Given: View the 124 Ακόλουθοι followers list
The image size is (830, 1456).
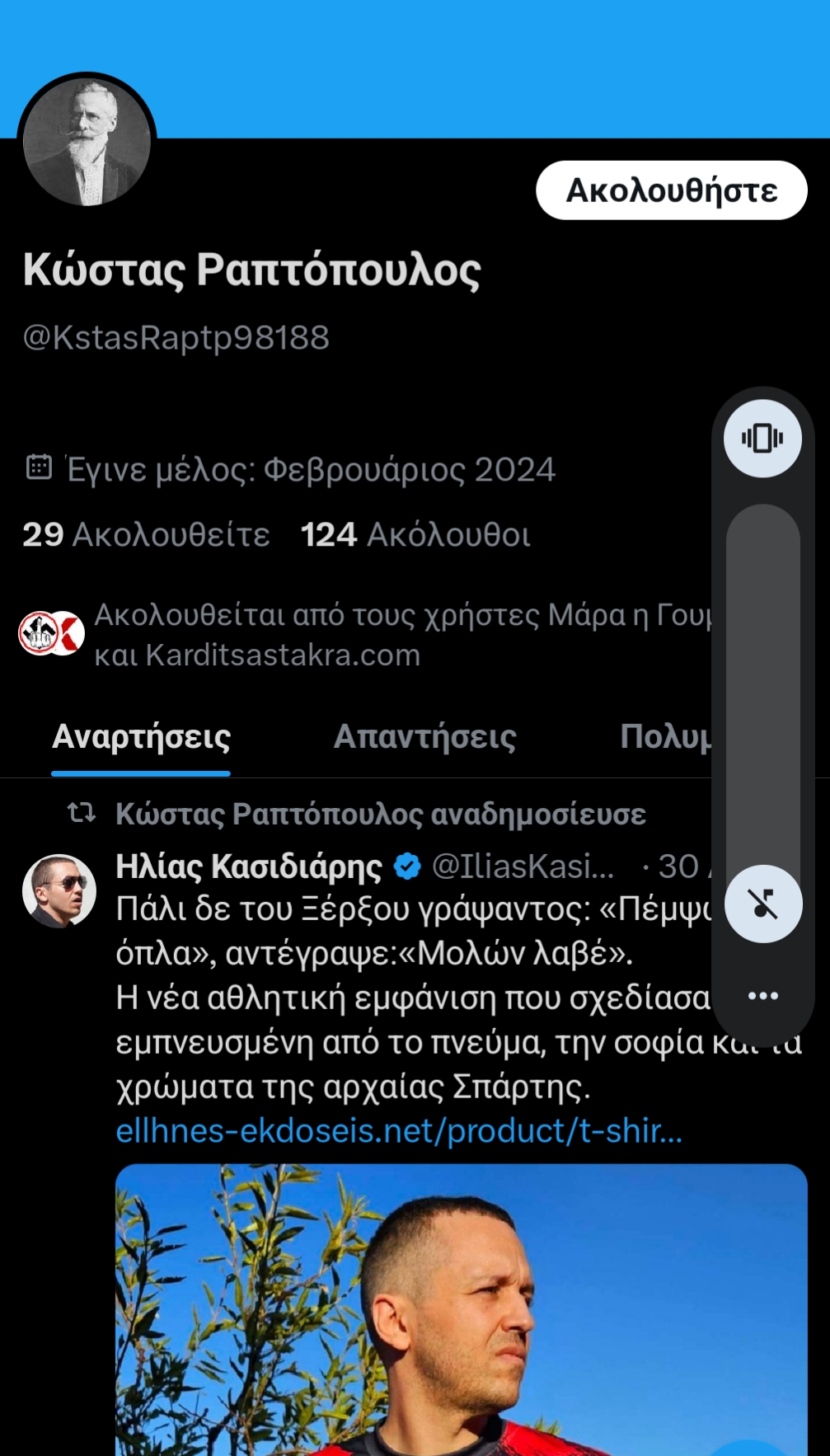Looking at the screenshot, I should 415,535.
